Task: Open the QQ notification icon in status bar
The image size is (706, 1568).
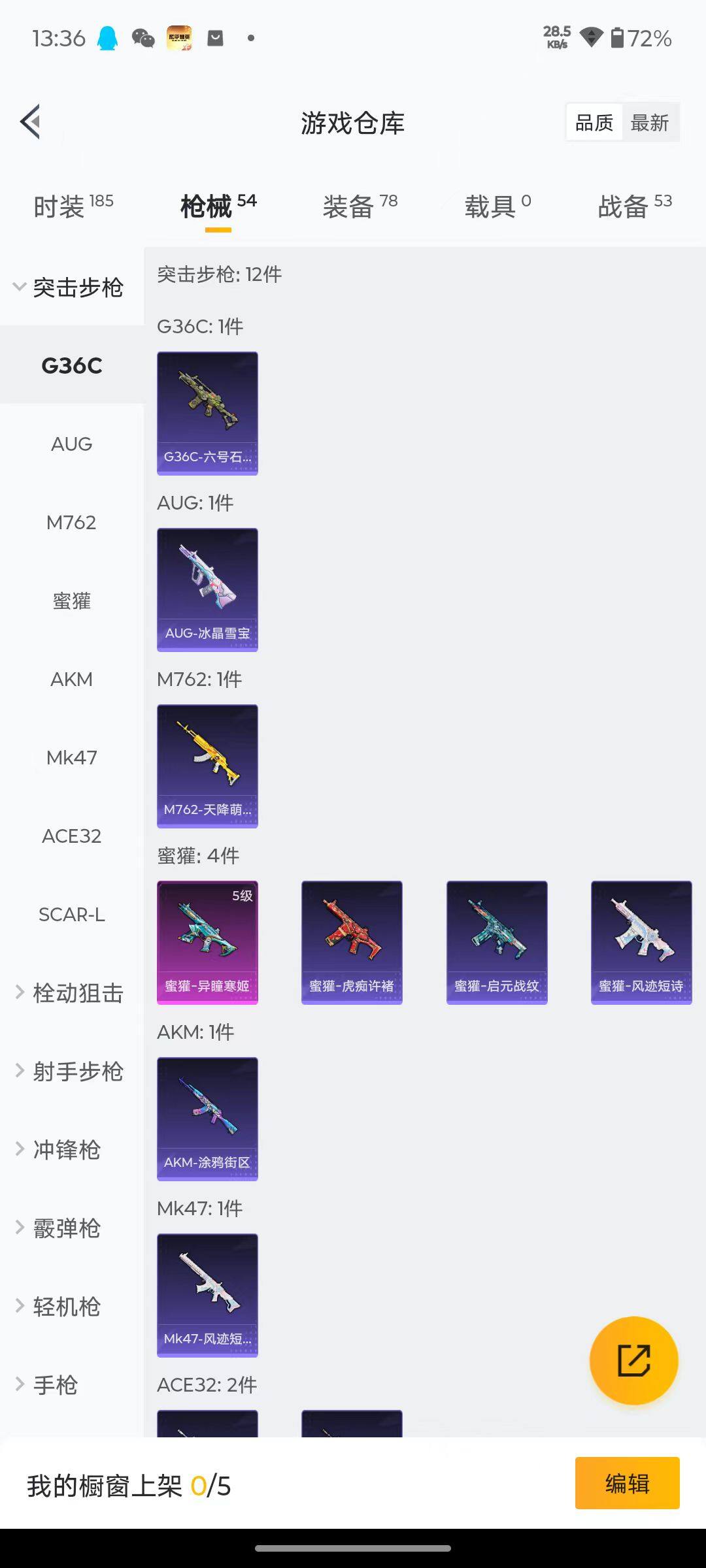Action: coord(109,38)
